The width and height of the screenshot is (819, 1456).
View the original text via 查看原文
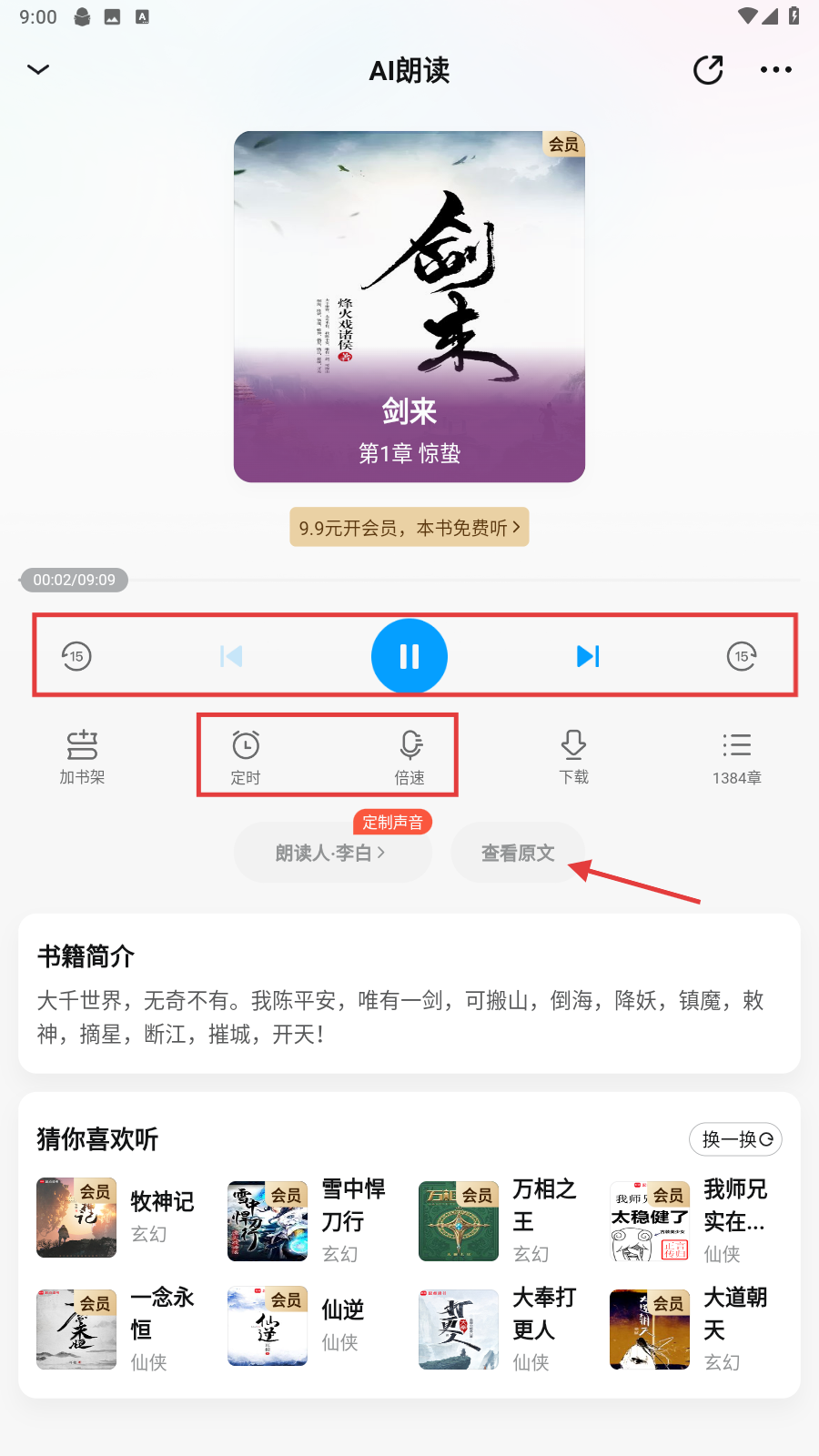point(518,853)
